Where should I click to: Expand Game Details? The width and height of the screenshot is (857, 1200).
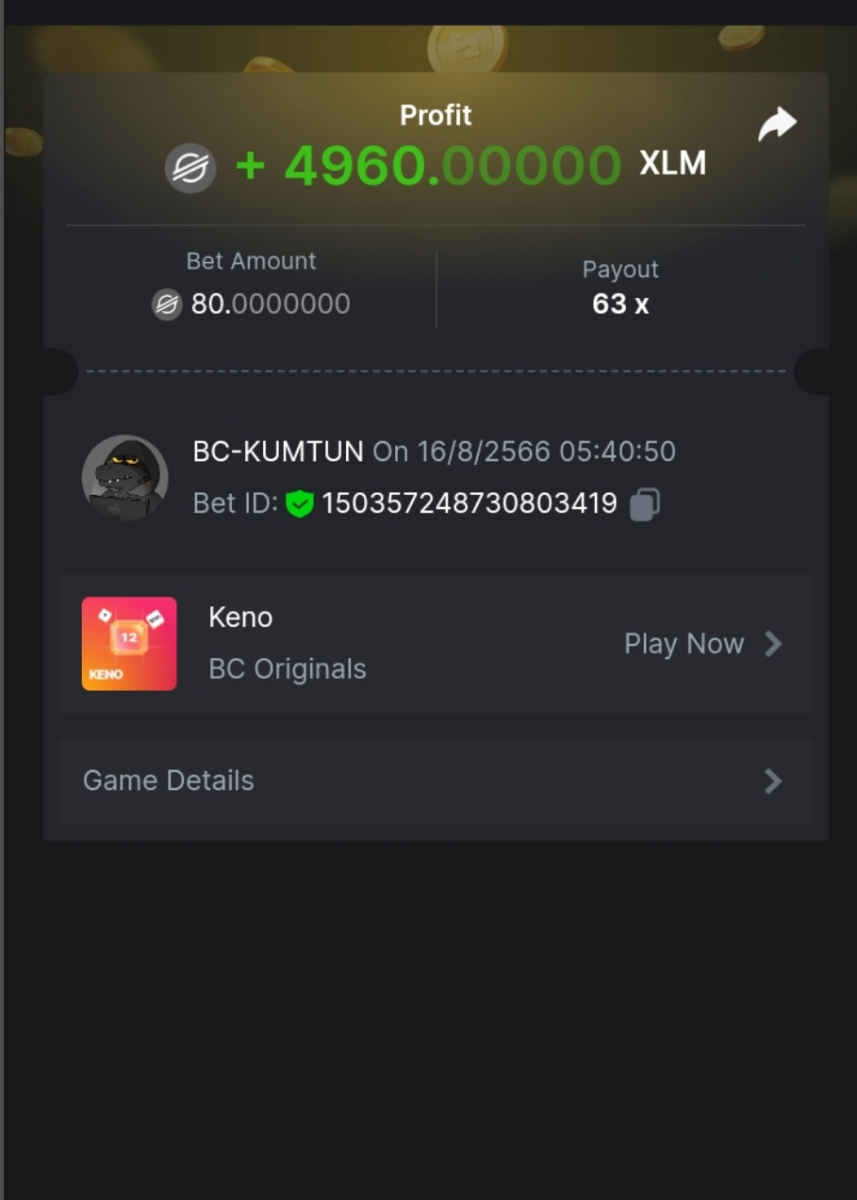(435, 781)
